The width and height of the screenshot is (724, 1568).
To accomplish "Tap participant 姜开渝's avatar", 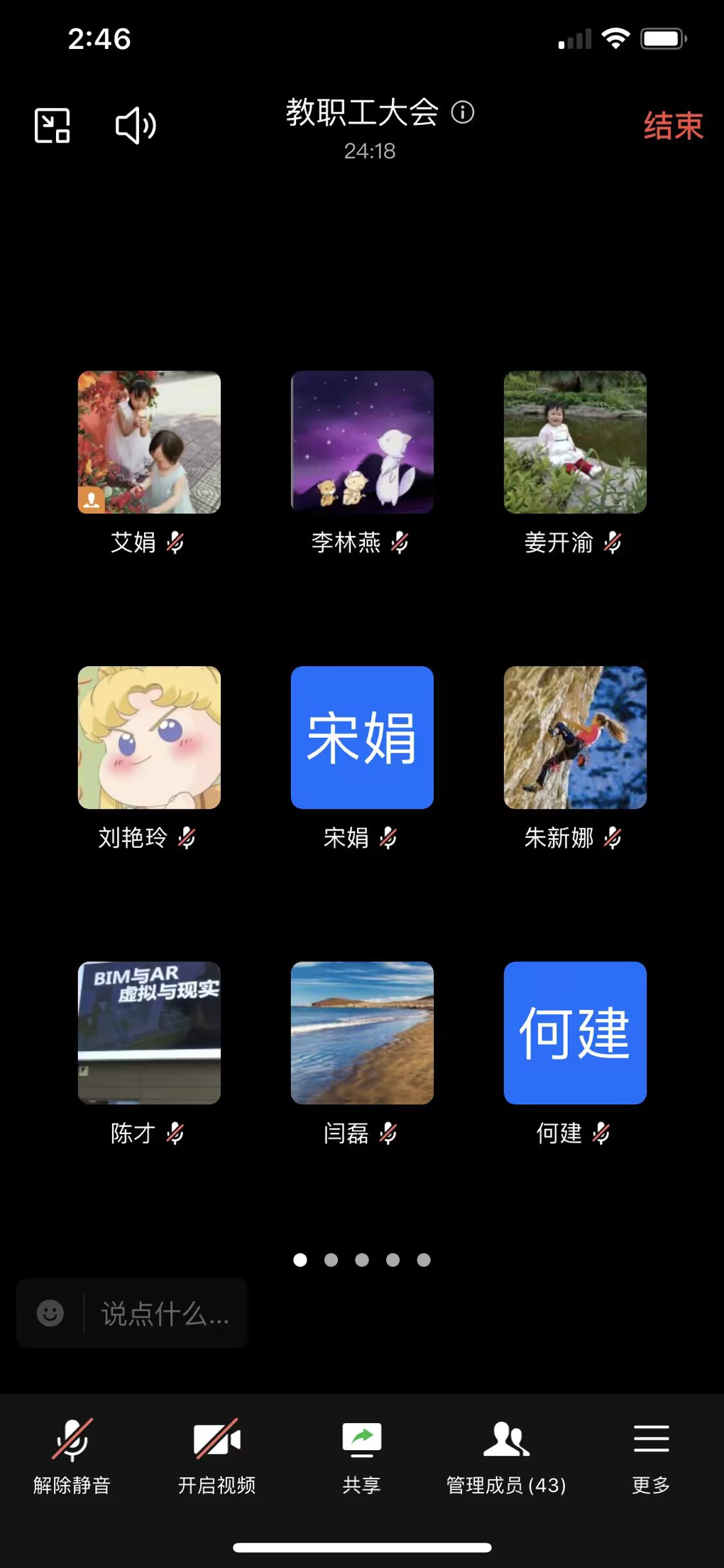I will [x=575, y=442].
